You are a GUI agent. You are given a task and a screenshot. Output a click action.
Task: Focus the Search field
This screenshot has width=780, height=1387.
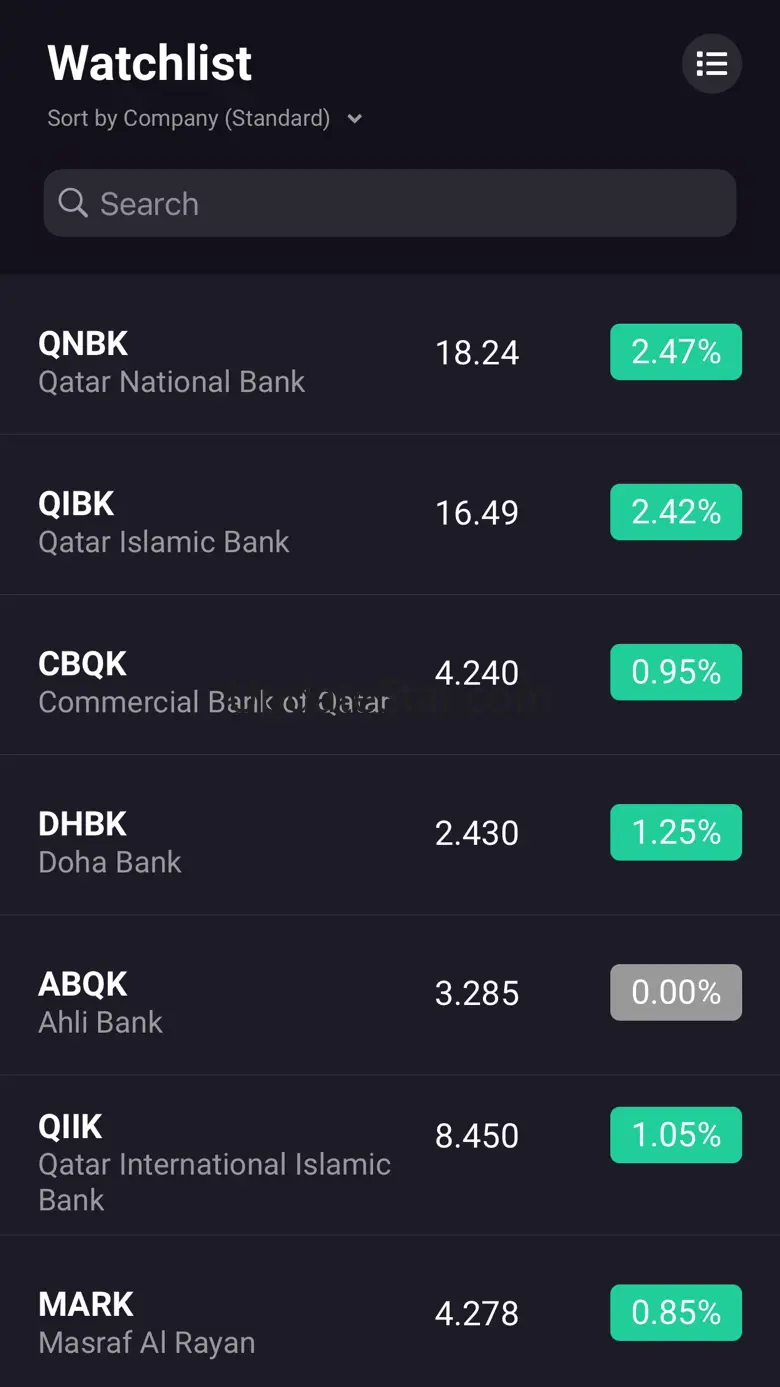pos(390,203)
